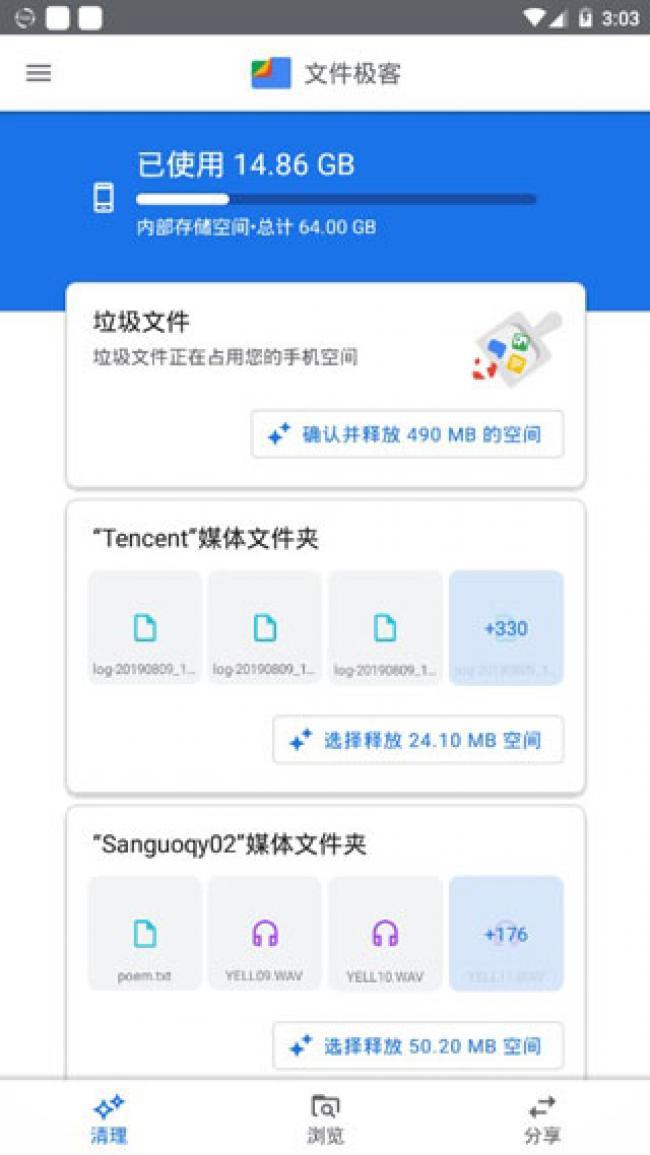Open the hamburger drawer menu
Screen dimensions: 650x1155
[x=39, y=73]
